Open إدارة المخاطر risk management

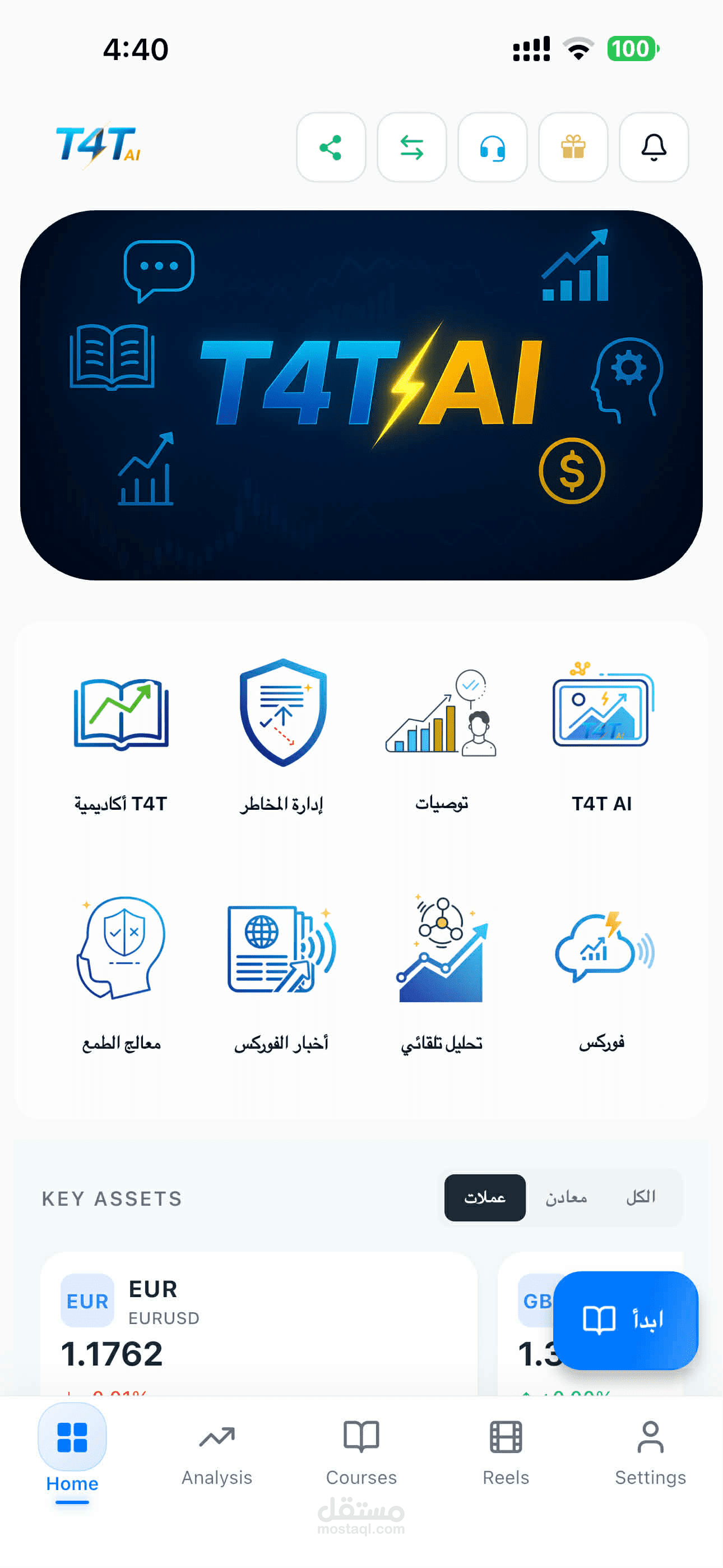pyautogui.click(x=282, y=736)
